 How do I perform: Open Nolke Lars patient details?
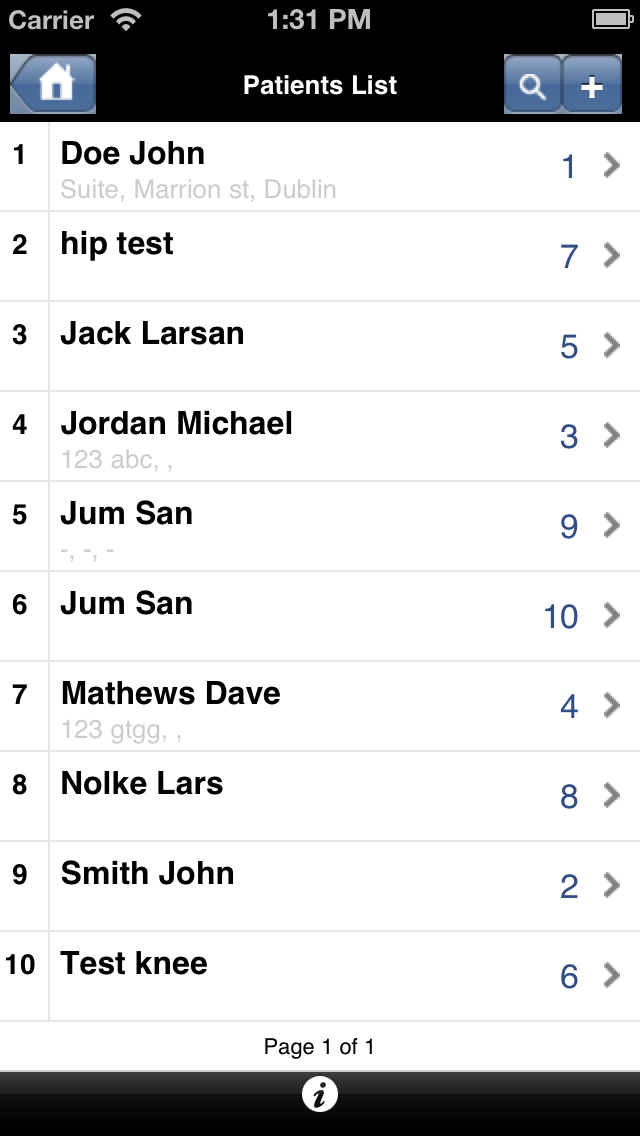[x=320, y=796]
